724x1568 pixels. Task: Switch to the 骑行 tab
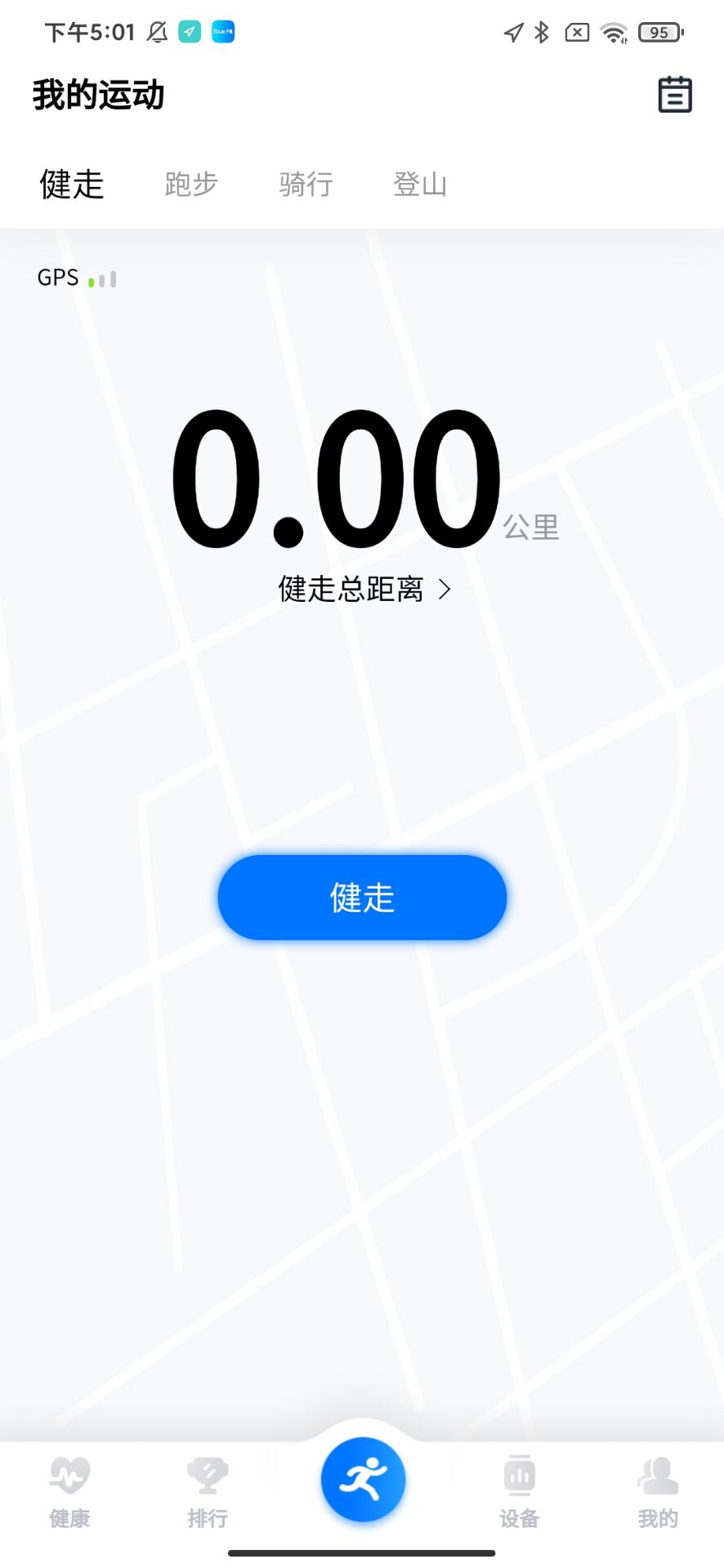coord(306,185)
